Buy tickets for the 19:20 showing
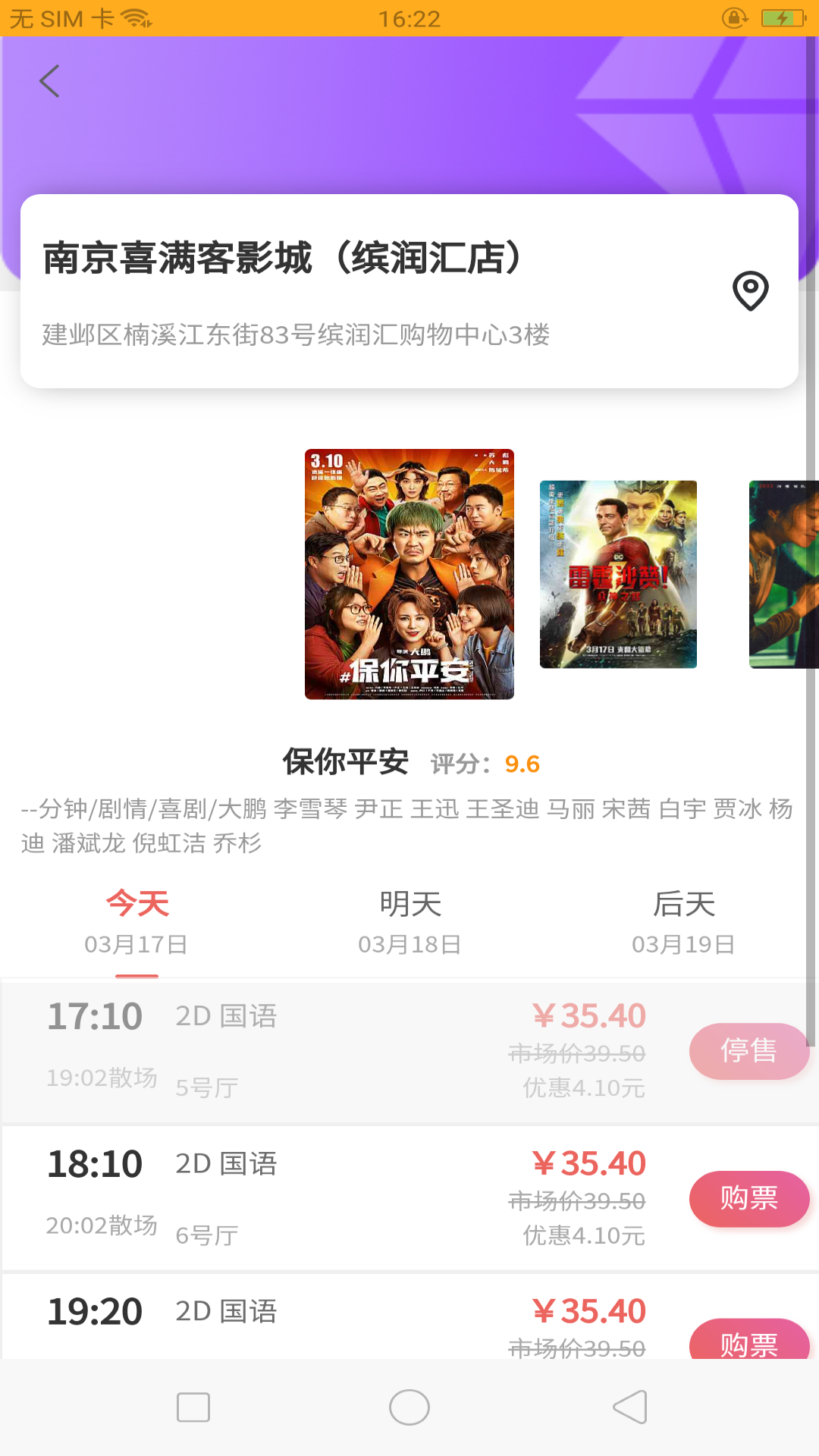The image size is (819, 1456). point(748,1341)
